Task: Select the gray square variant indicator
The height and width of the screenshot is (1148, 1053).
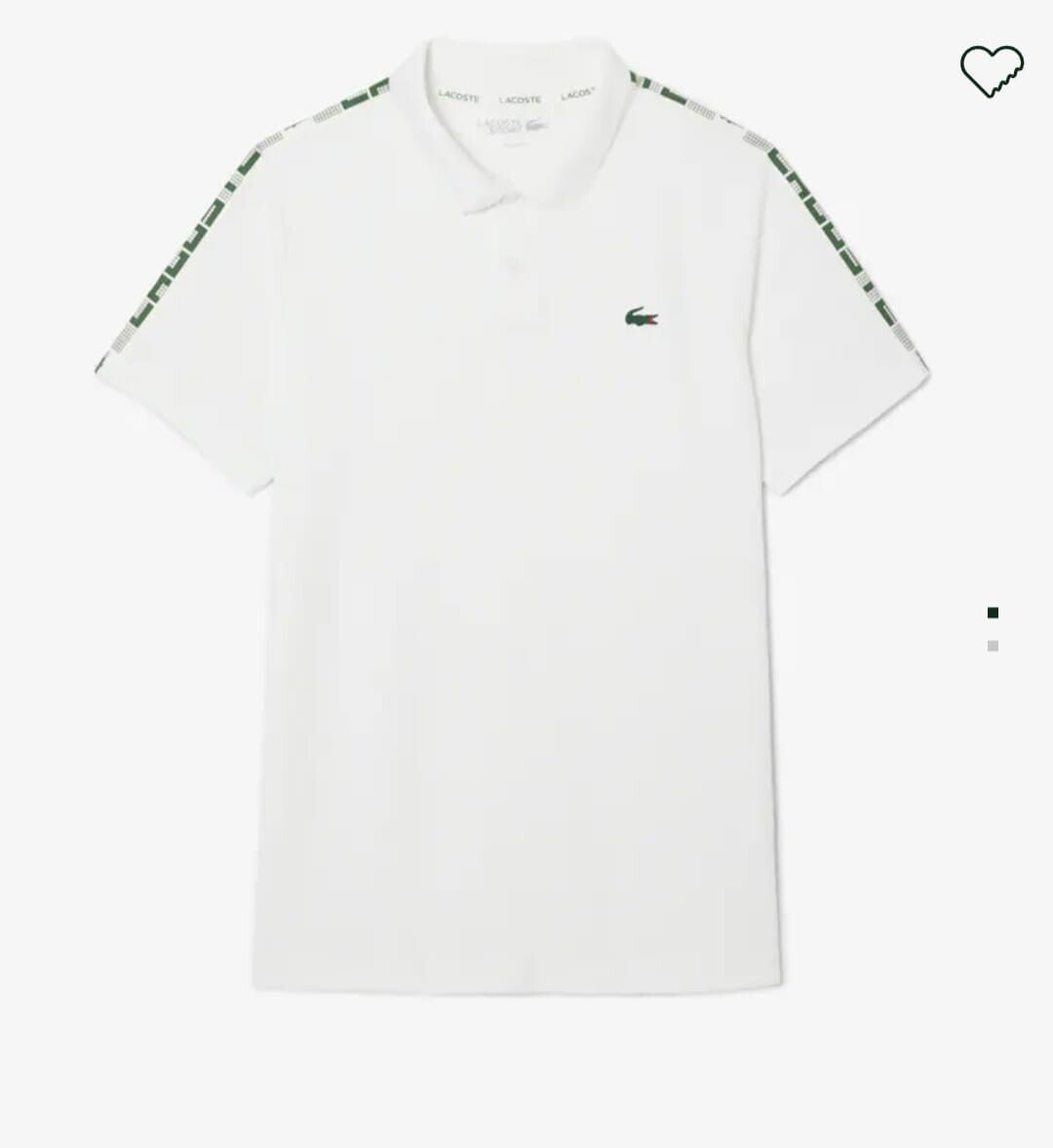Action: tap(993, 644)
